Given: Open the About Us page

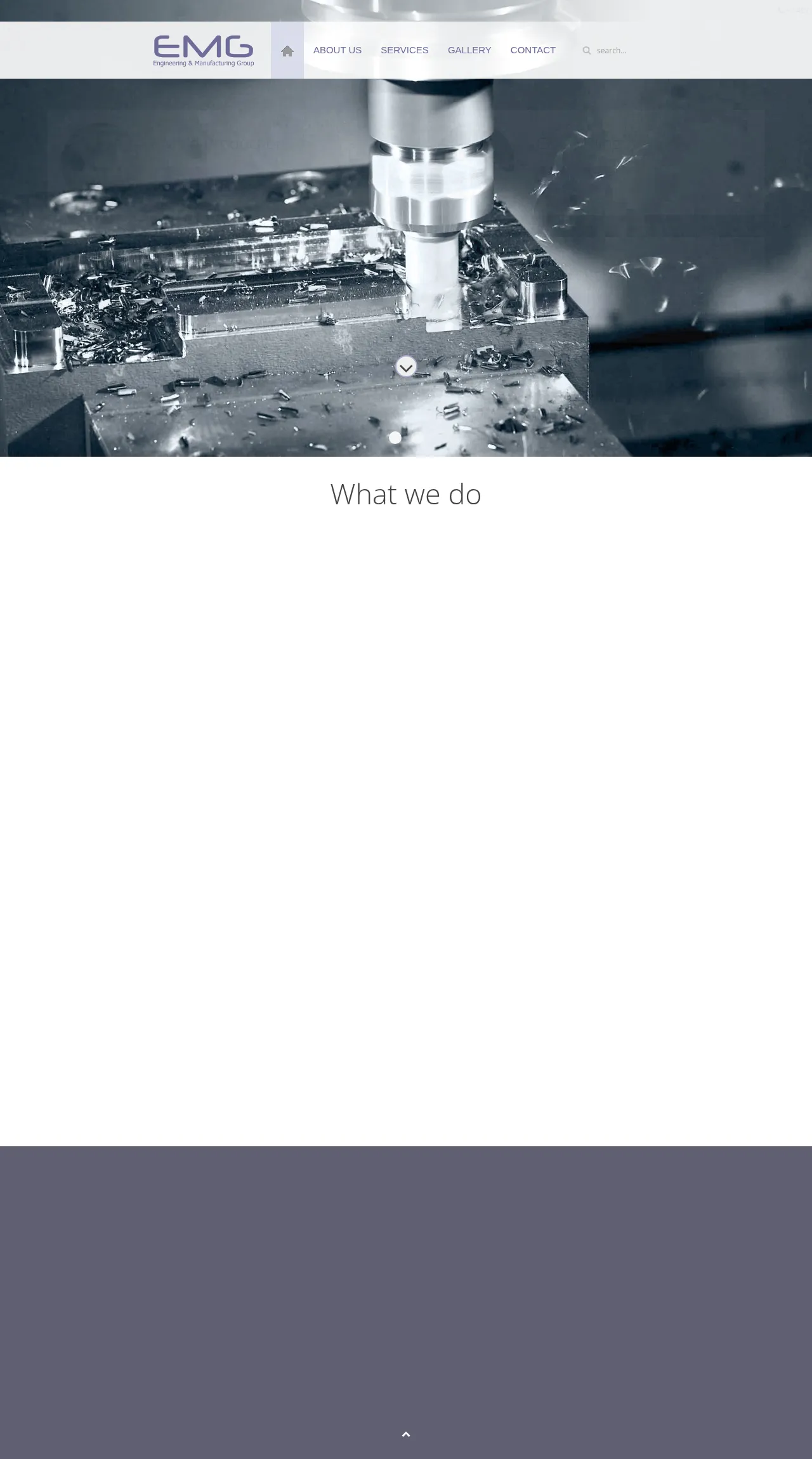Looking at the screenshot, I should point(337,50).
